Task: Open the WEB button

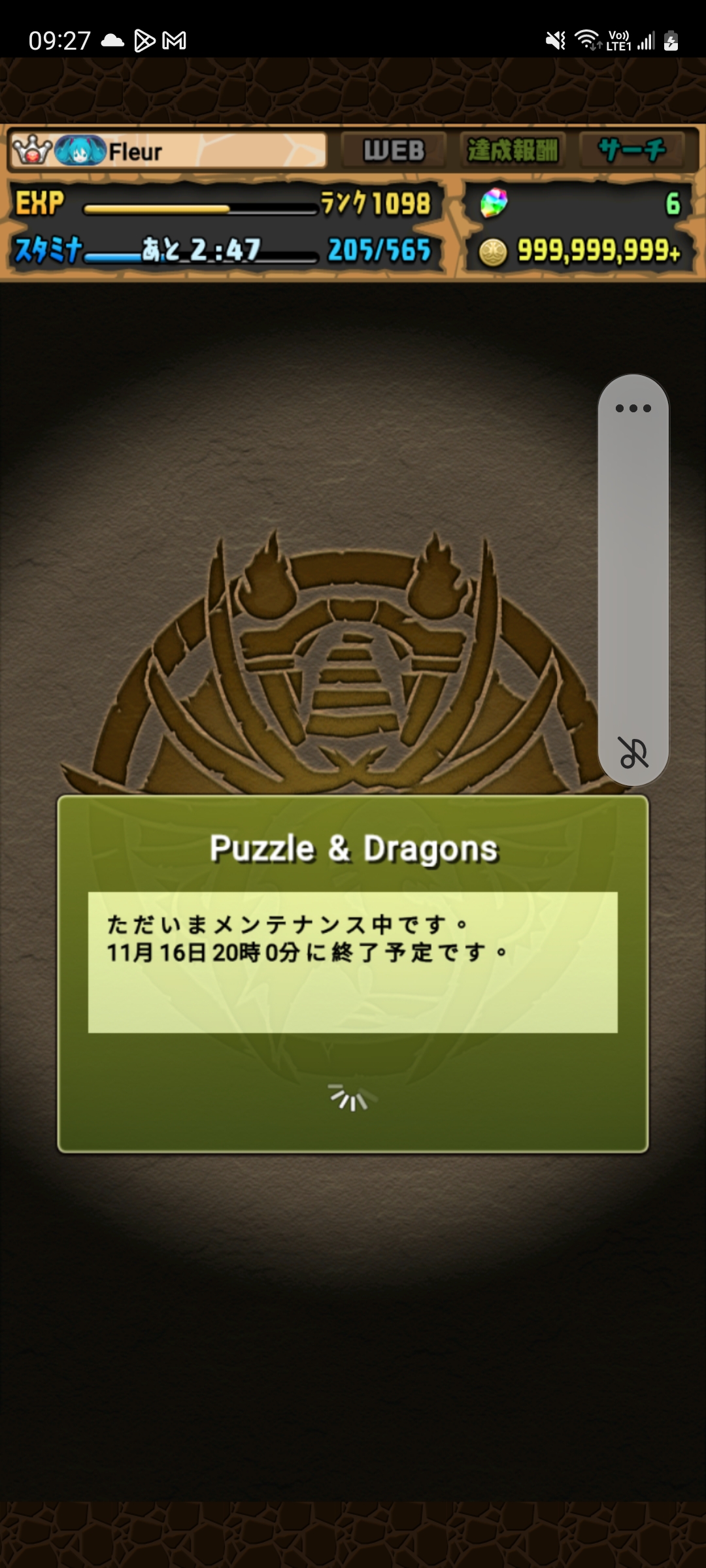Action: pos(394,151)
